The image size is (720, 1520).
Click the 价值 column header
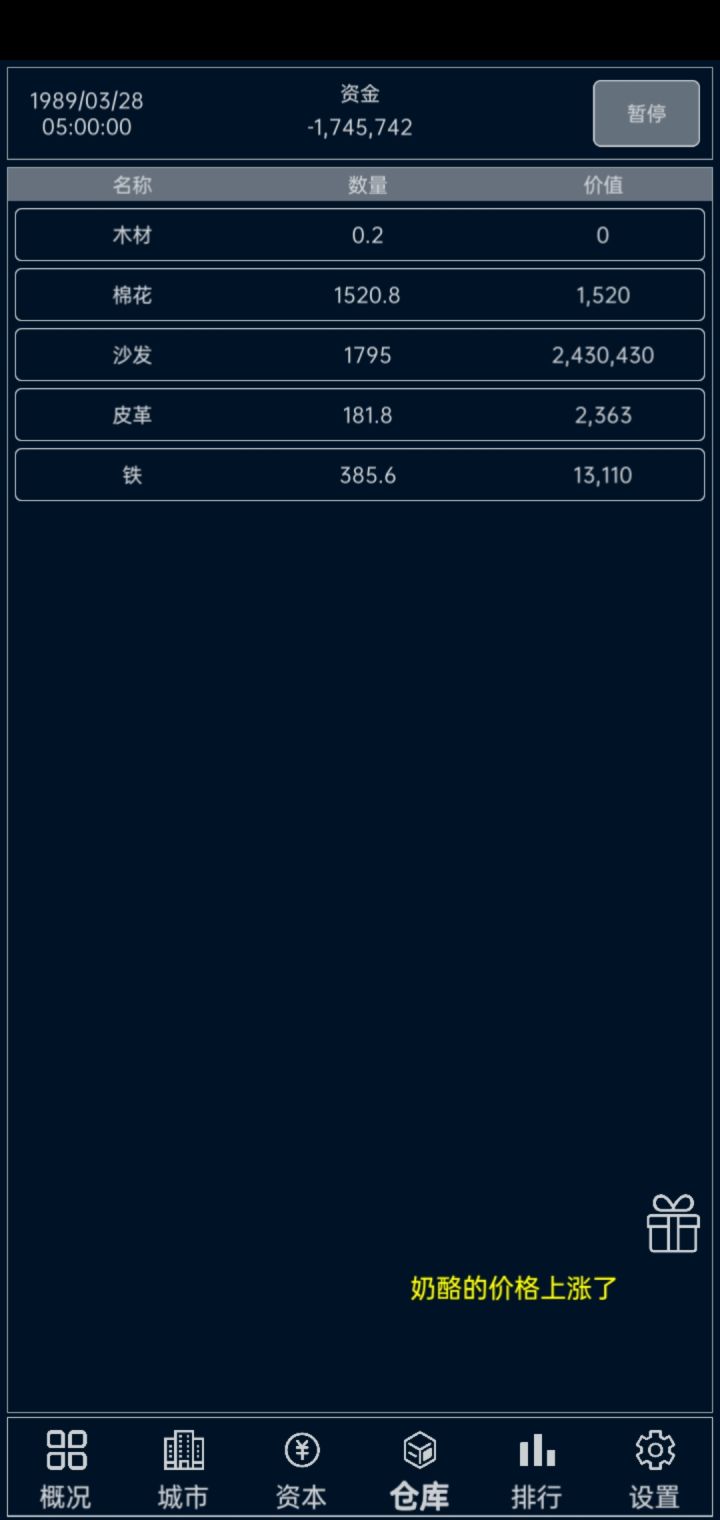click(x=602, y=184)
